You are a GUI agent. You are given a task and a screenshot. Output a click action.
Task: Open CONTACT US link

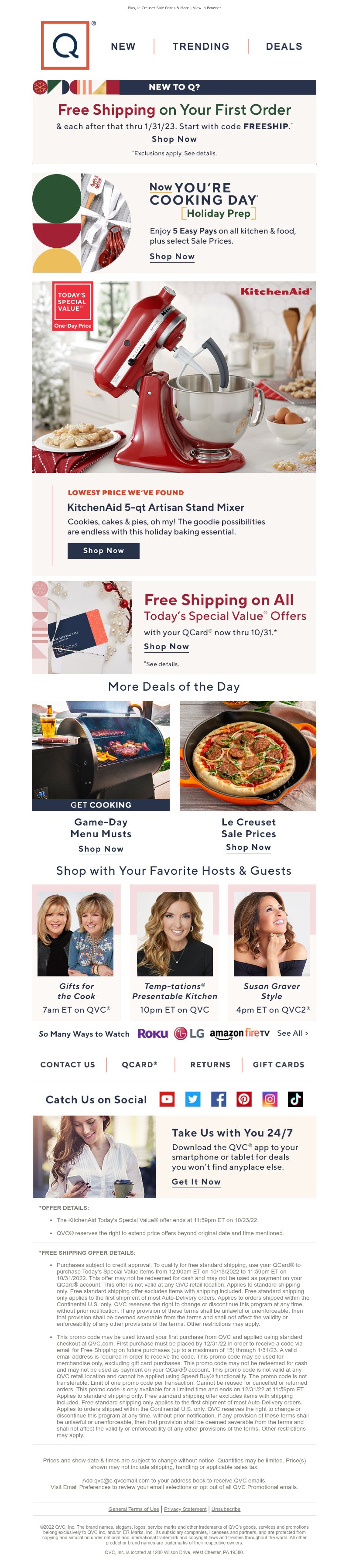68,1065
